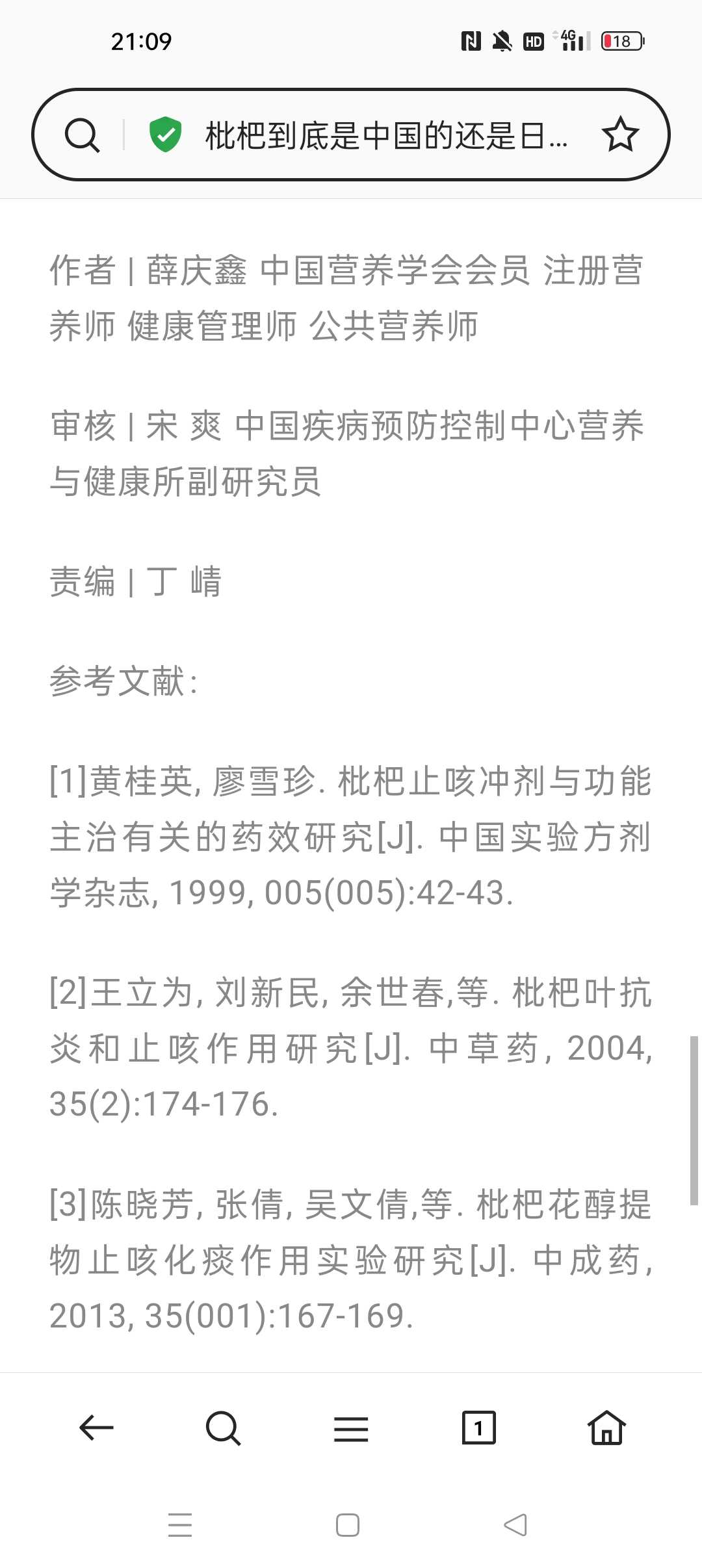Tap the search icon in the address bar
702x1568 pixels.
(82, 135)
